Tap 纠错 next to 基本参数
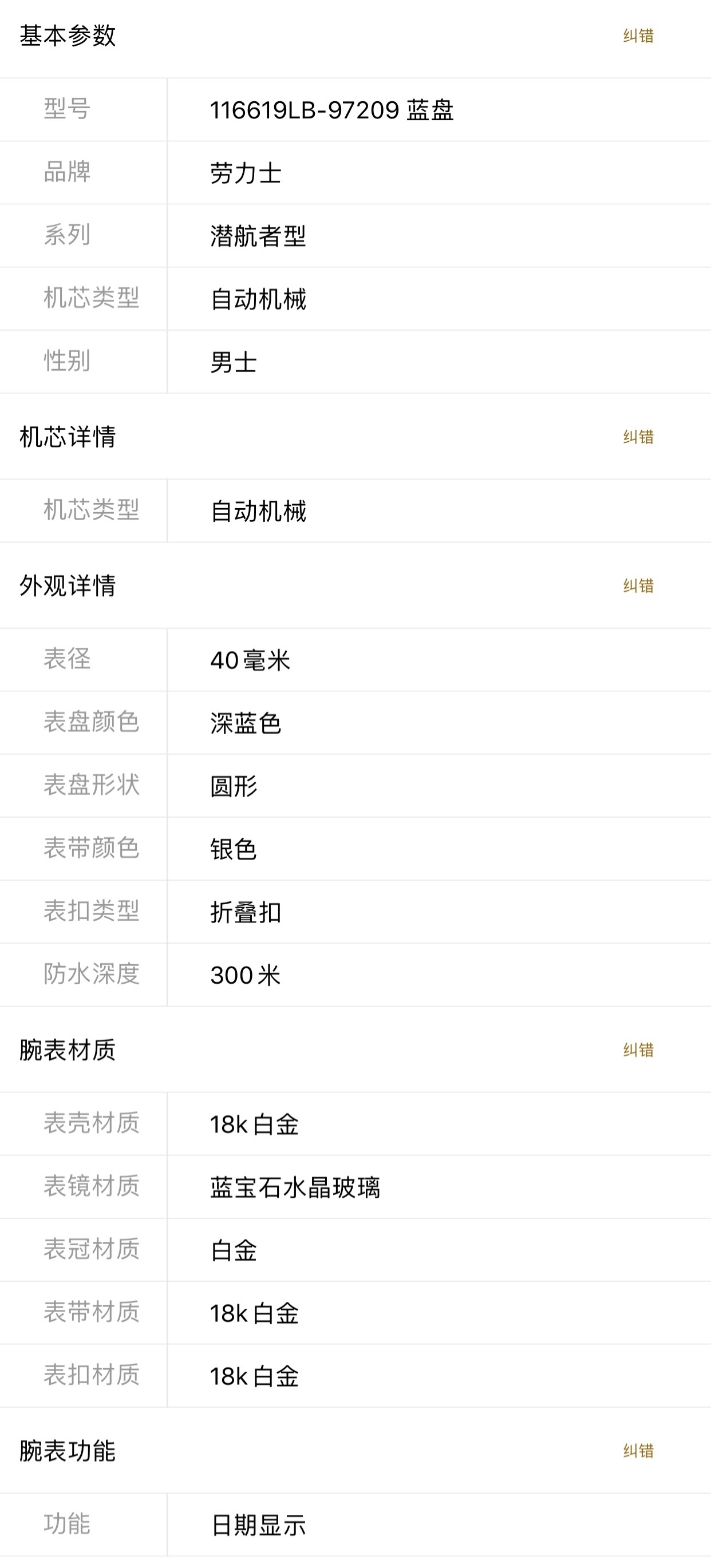Image resolution: width=711 pixels, height=1568 pixels. [x=638, y=36]
